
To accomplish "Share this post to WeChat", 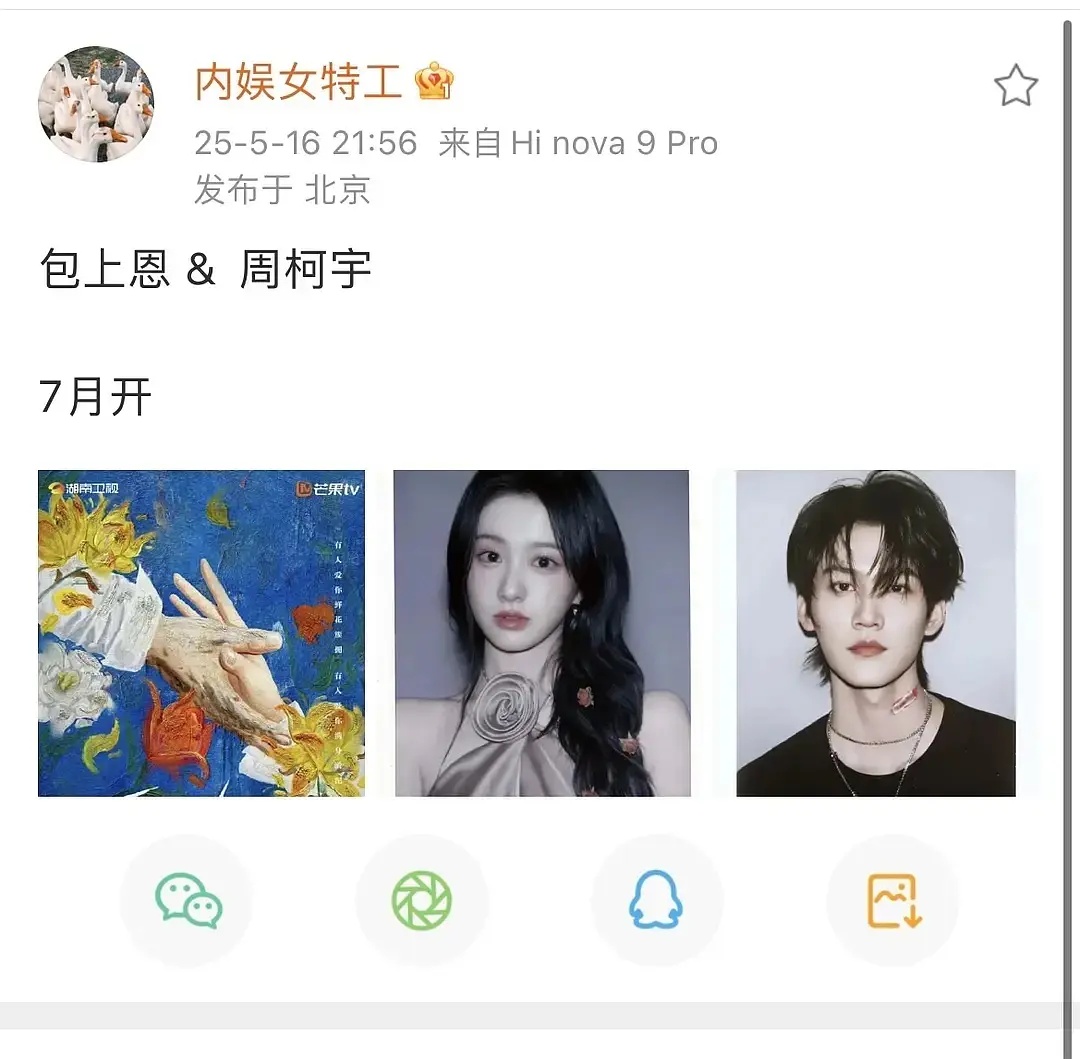I will click(187, 900).
